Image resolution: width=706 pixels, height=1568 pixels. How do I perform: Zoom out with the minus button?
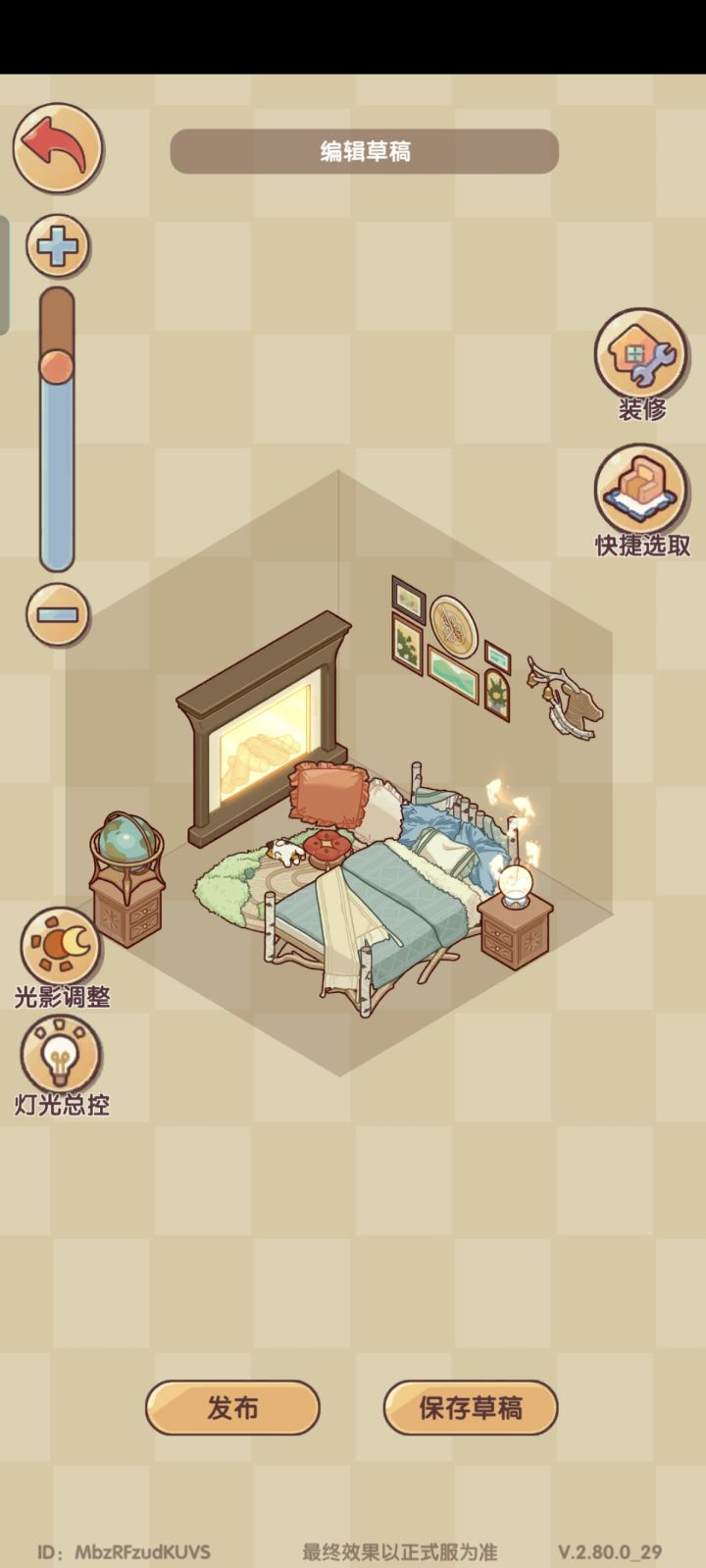57,617
